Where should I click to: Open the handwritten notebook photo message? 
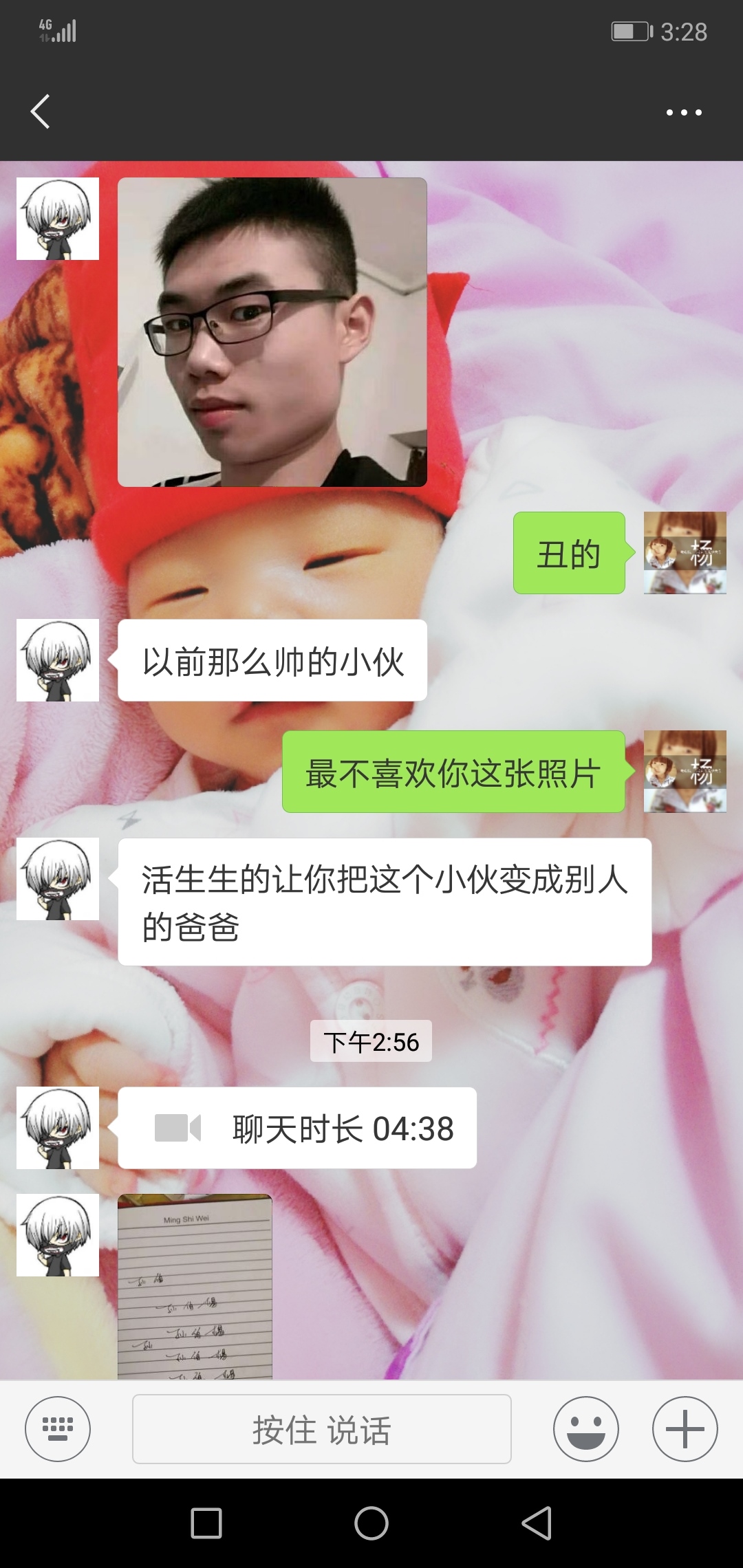(195, 1286)
